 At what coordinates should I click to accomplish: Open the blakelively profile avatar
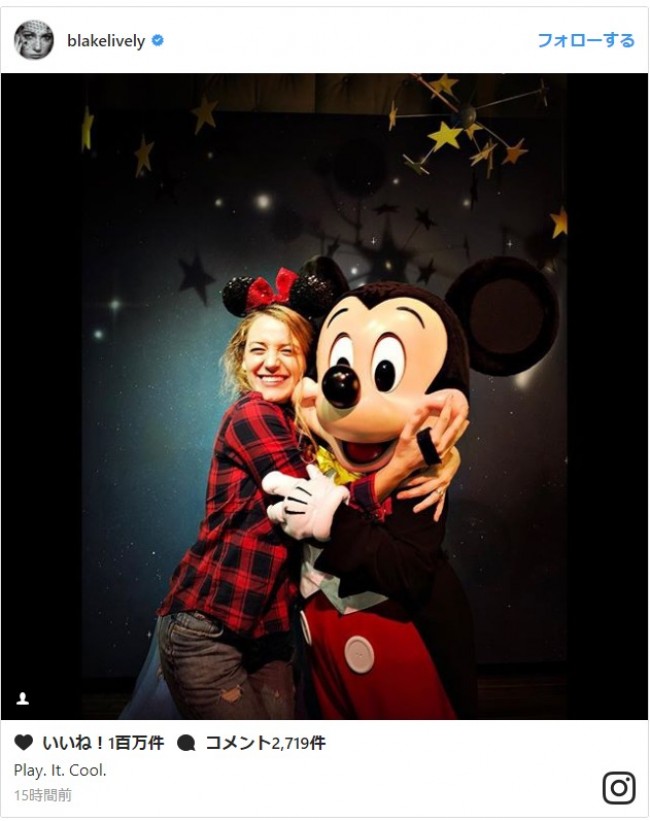point(34,40)
